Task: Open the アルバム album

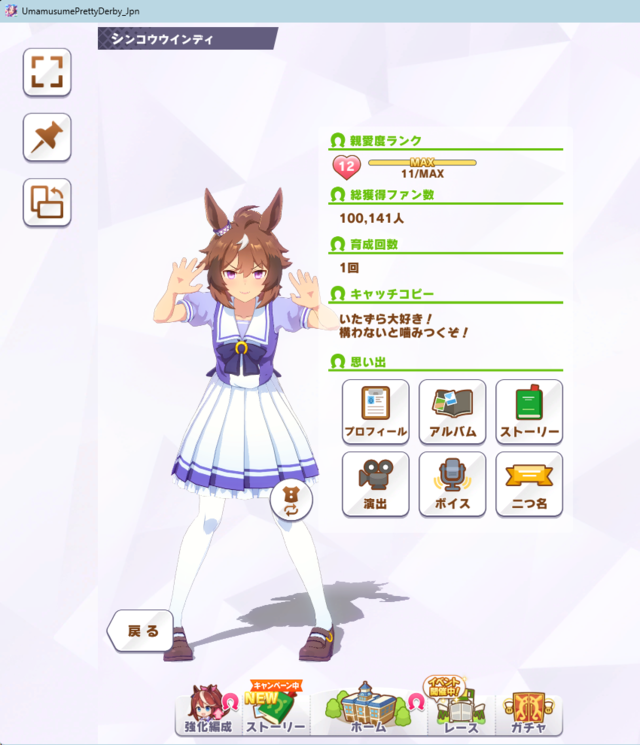Action: click(452, 412)
